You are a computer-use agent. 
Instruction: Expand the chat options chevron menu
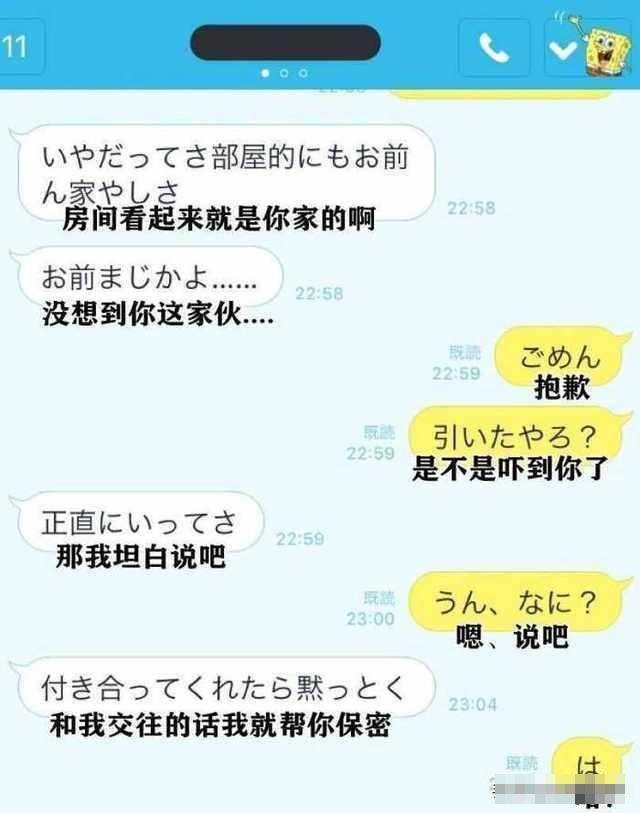563,47
